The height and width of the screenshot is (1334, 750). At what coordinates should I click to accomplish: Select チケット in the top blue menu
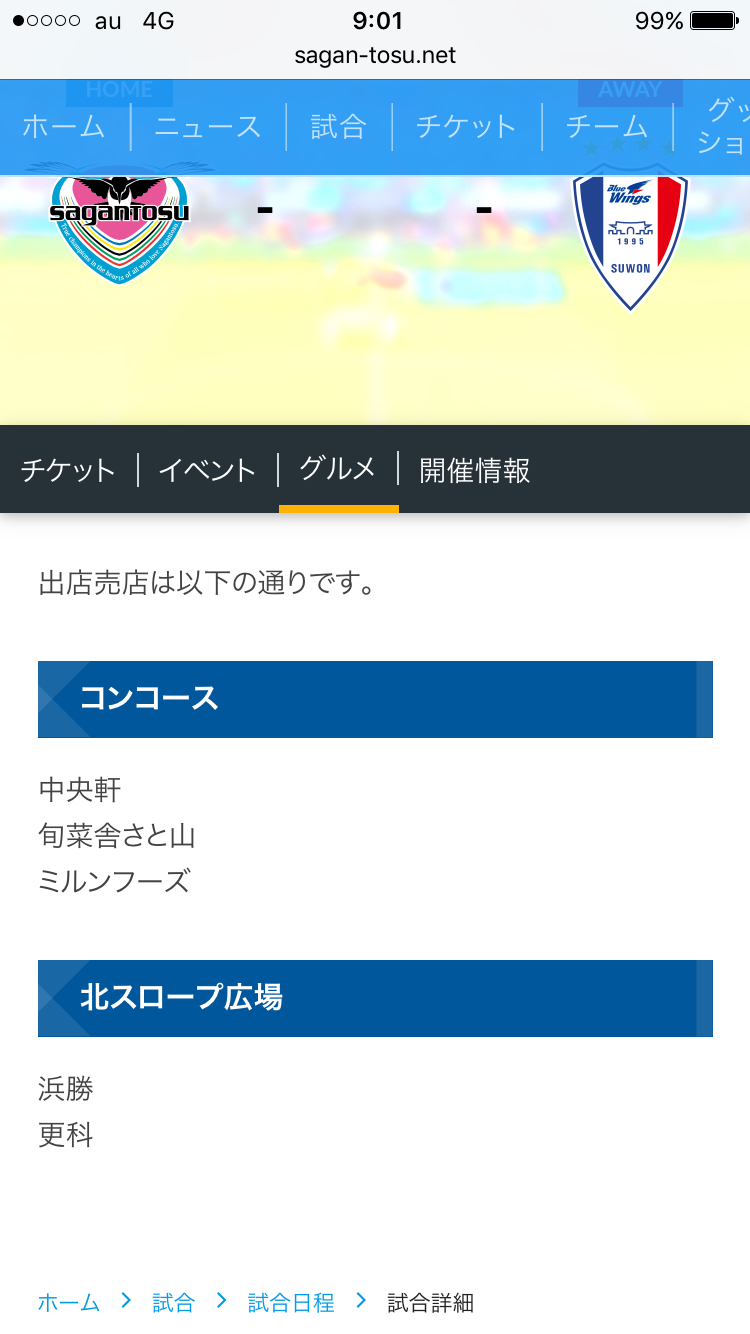pyautogui.click(x=467, y=127)
